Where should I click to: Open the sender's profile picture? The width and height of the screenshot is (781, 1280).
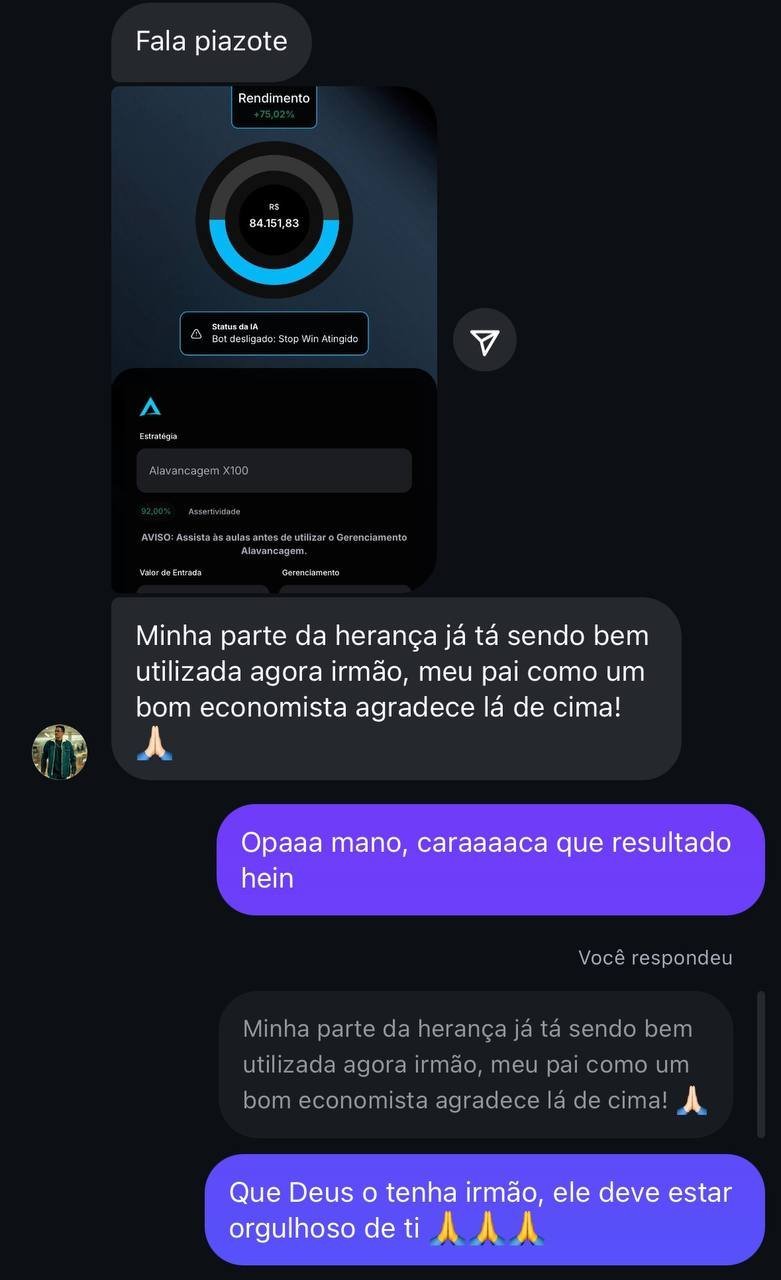[60, 752]
